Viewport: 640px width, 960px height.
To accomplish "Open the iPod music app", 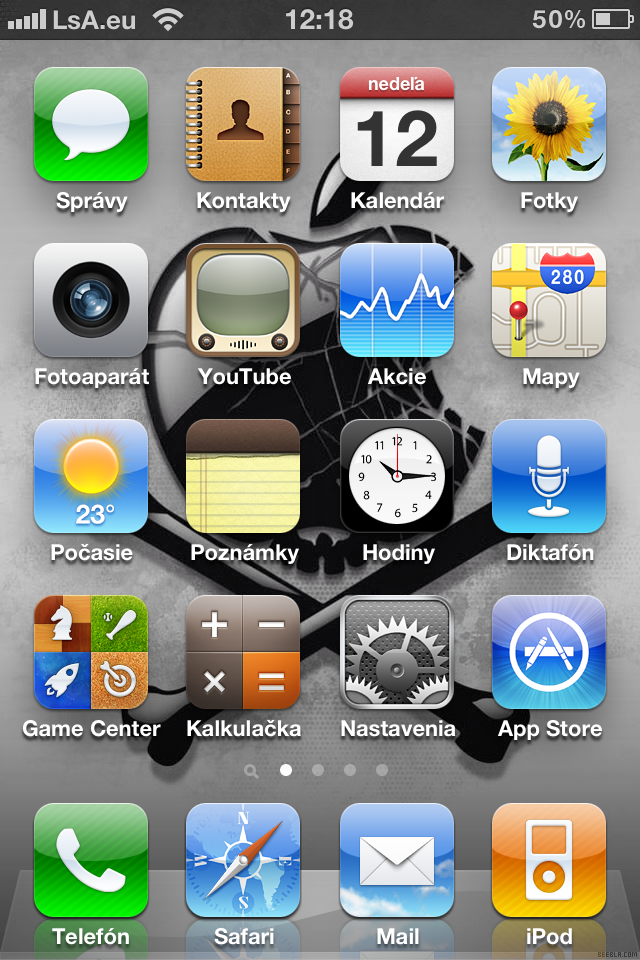I will (x=549, y=860).
